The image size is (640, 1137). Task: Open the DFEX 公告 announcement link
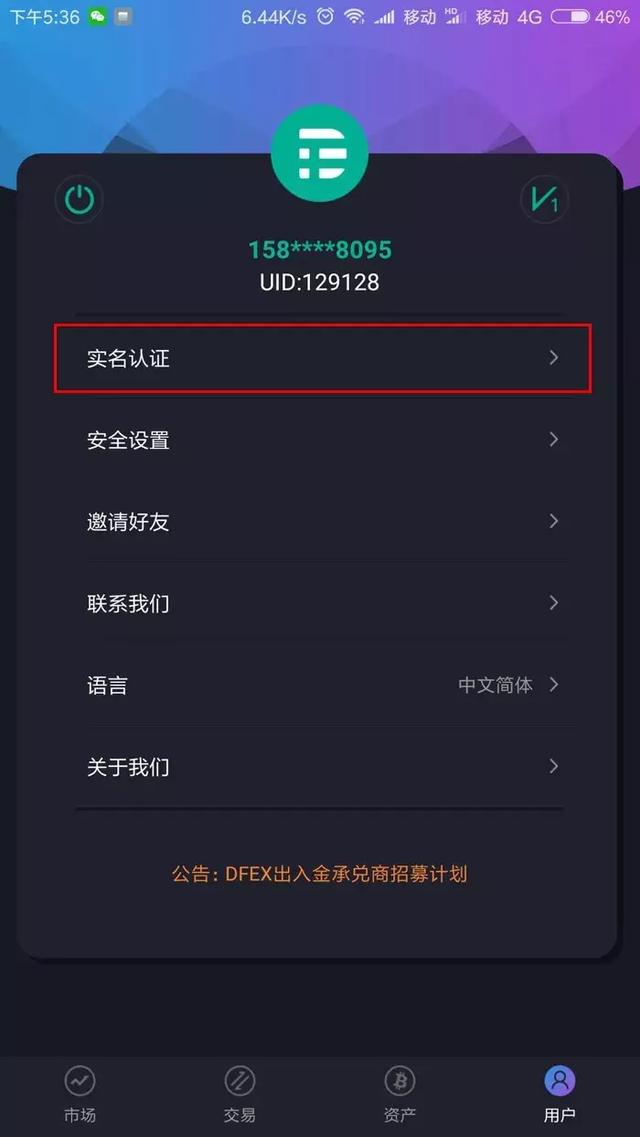(320, 874)
